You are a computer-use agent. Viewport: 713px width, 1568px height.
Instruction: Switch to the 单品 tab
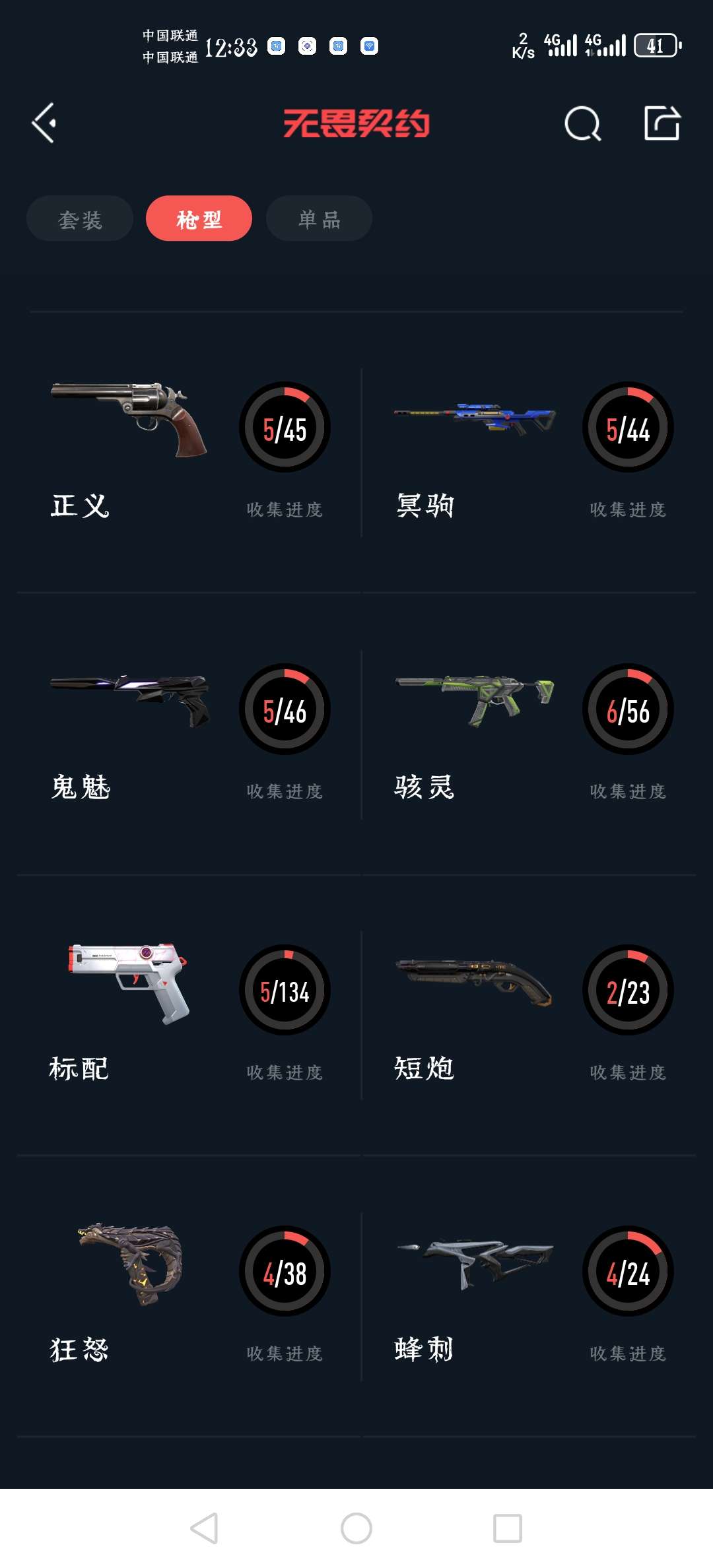click(319, 218)
